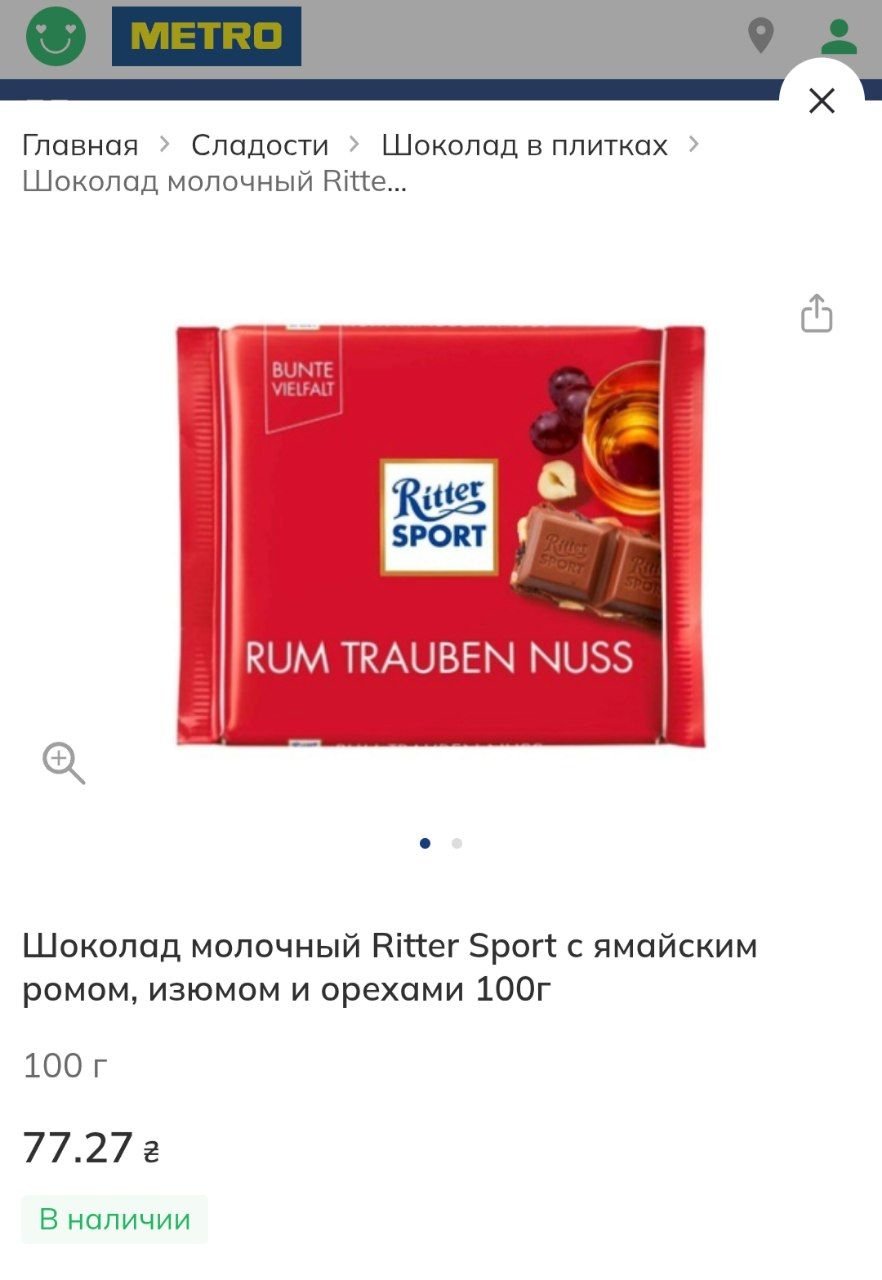Screen dimensions: 882x1280
Task: Open Шоколад в плитках breadcrumb
Action: click(524, 145)
